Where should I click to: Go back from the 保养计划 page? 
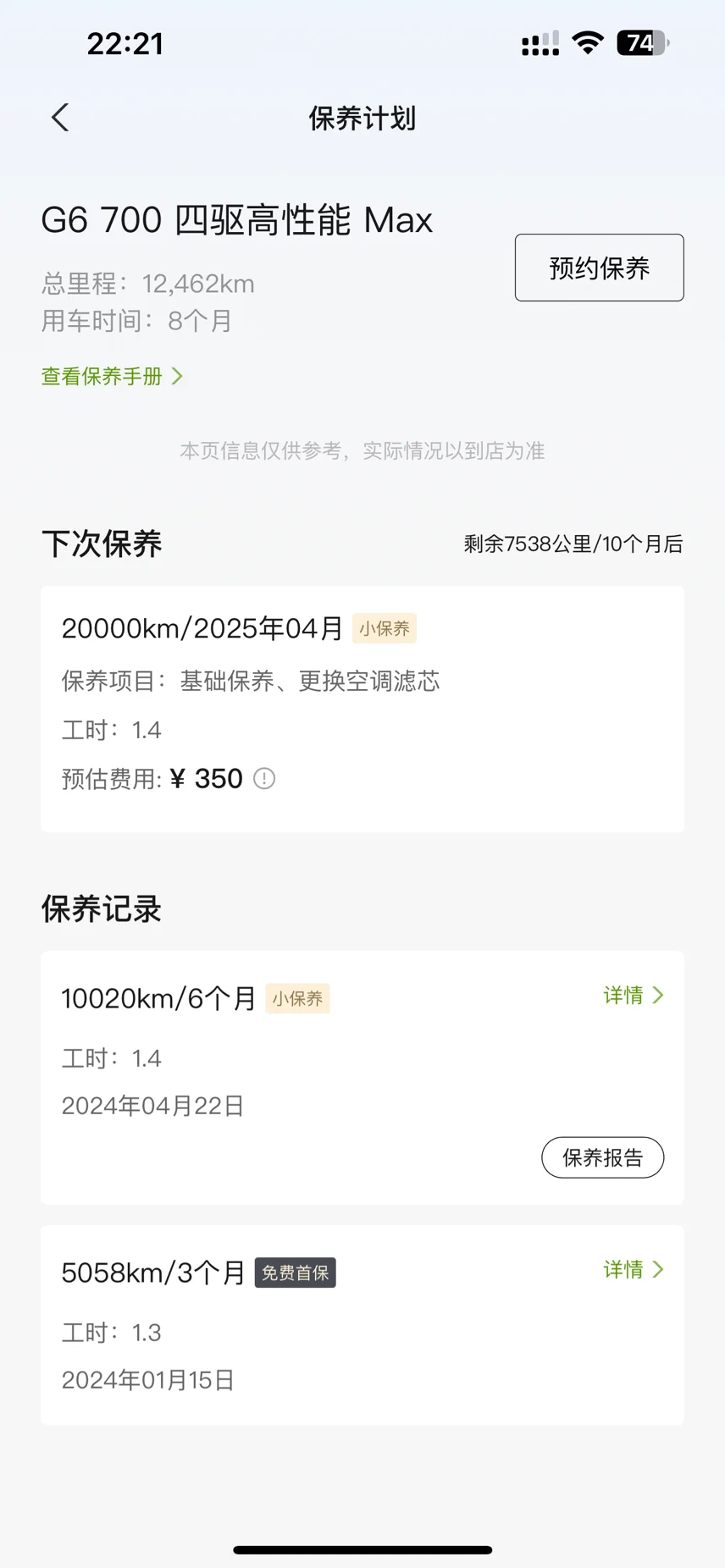tap(60, 118)
